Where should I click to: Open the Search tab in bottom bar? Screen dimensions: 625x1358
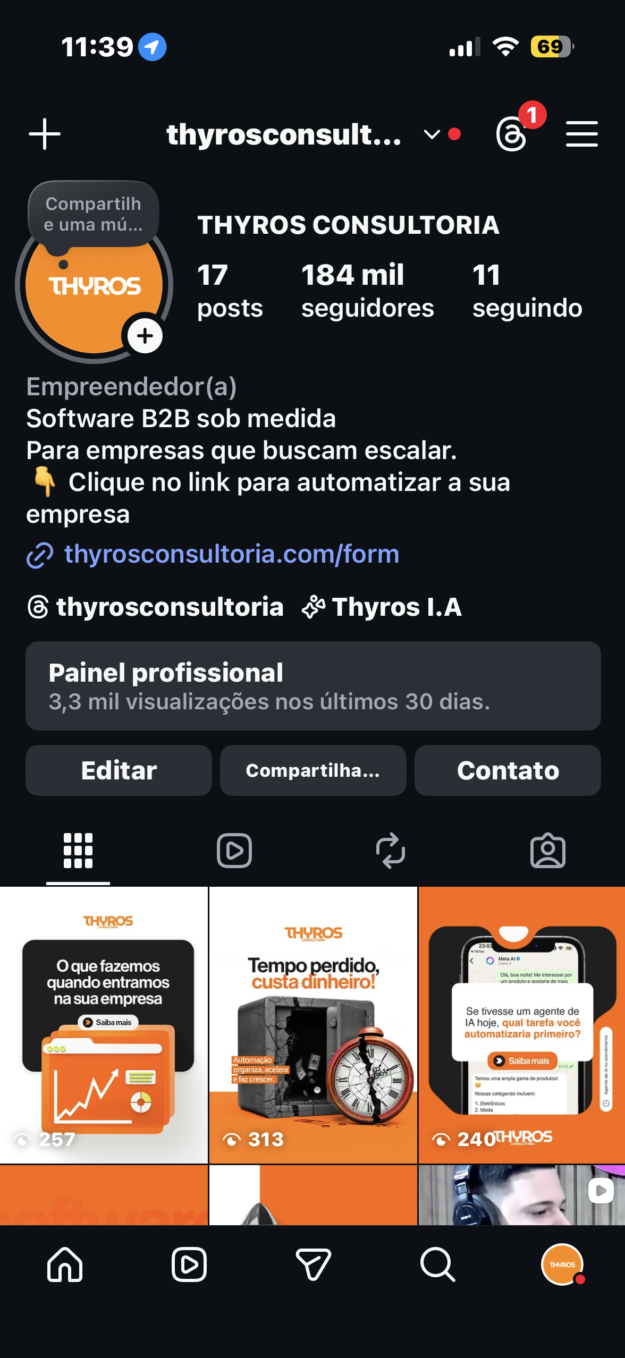coord(437,1265)
